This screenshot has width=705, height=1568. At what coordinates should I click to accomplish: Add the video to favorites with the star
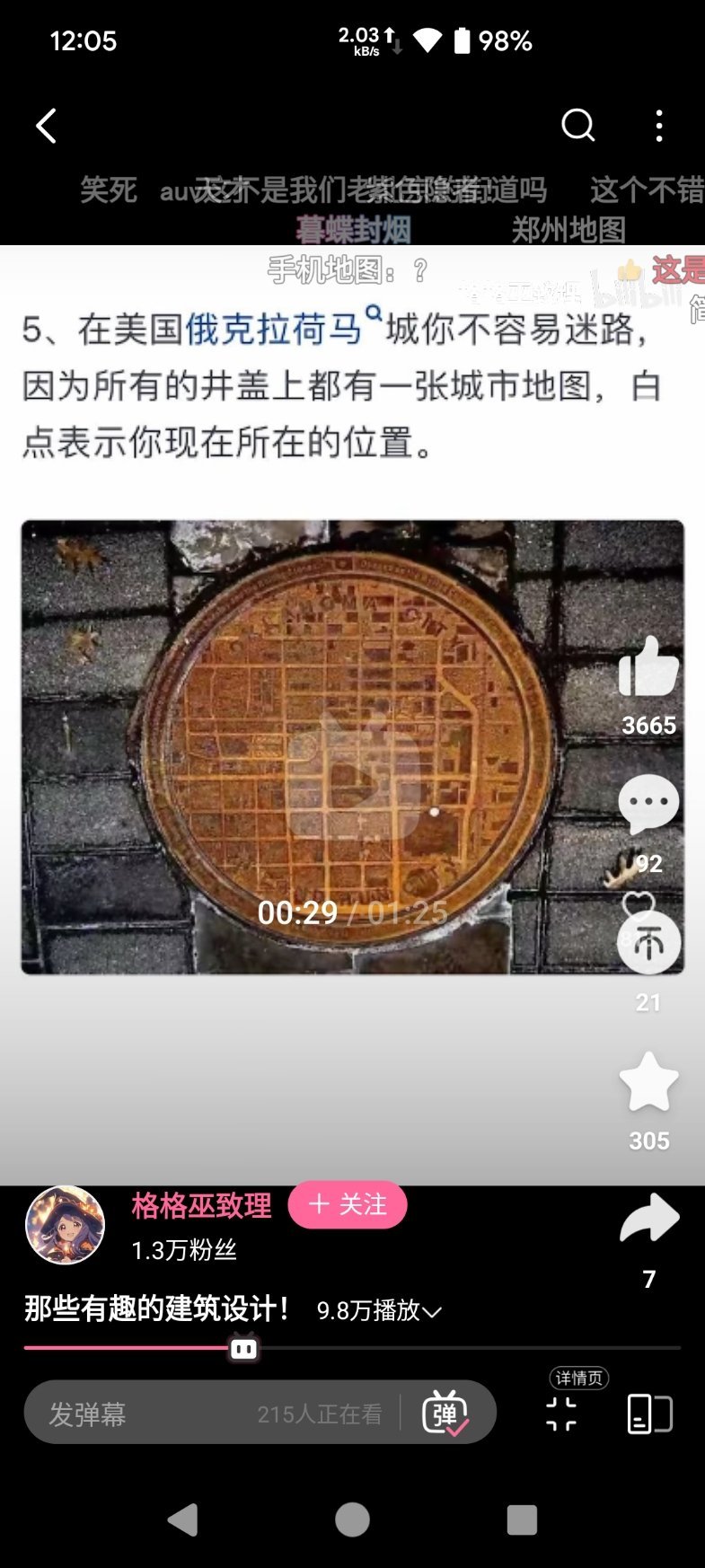pyautogui.click(x=648, y=1082)
